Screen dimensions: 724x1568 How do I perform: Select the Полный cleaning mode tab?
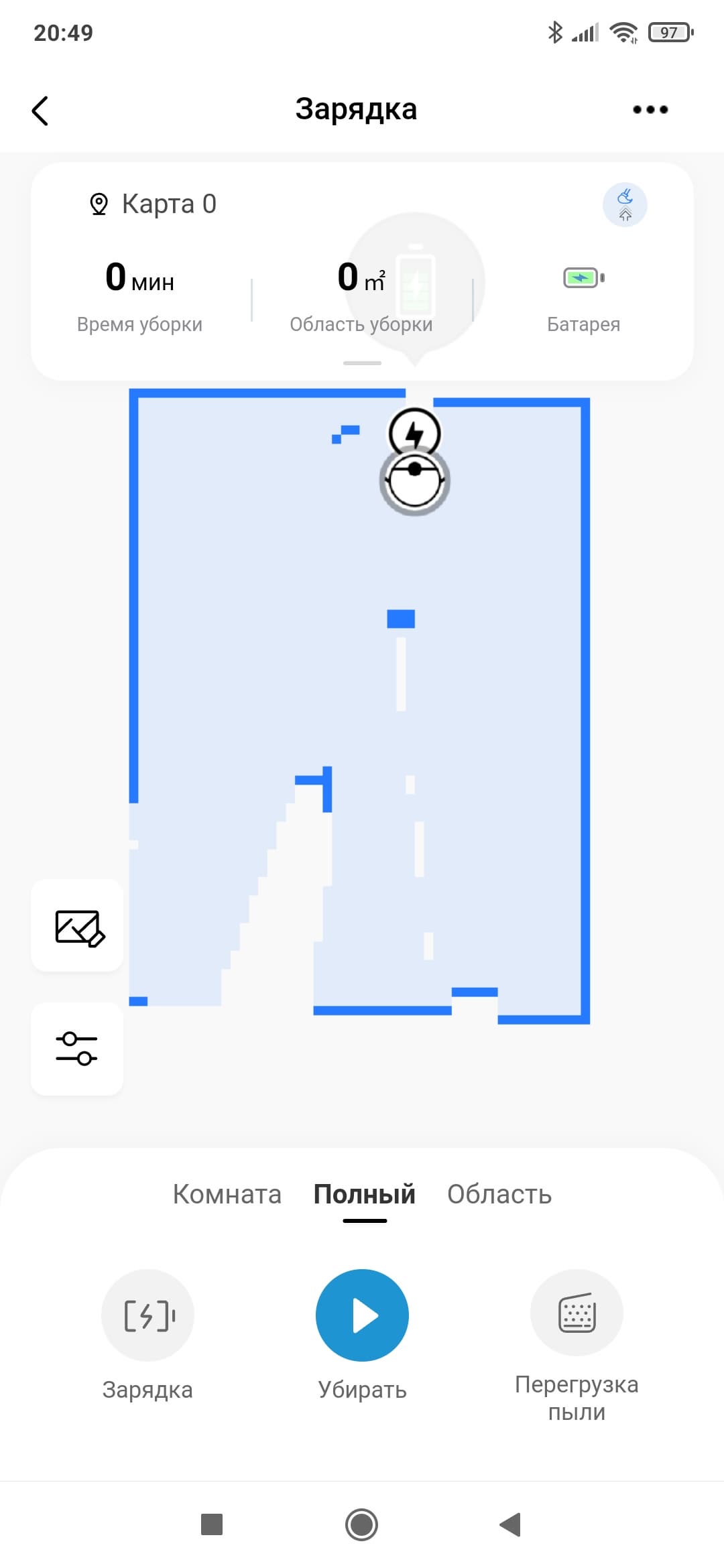(x=365, y=1195)
